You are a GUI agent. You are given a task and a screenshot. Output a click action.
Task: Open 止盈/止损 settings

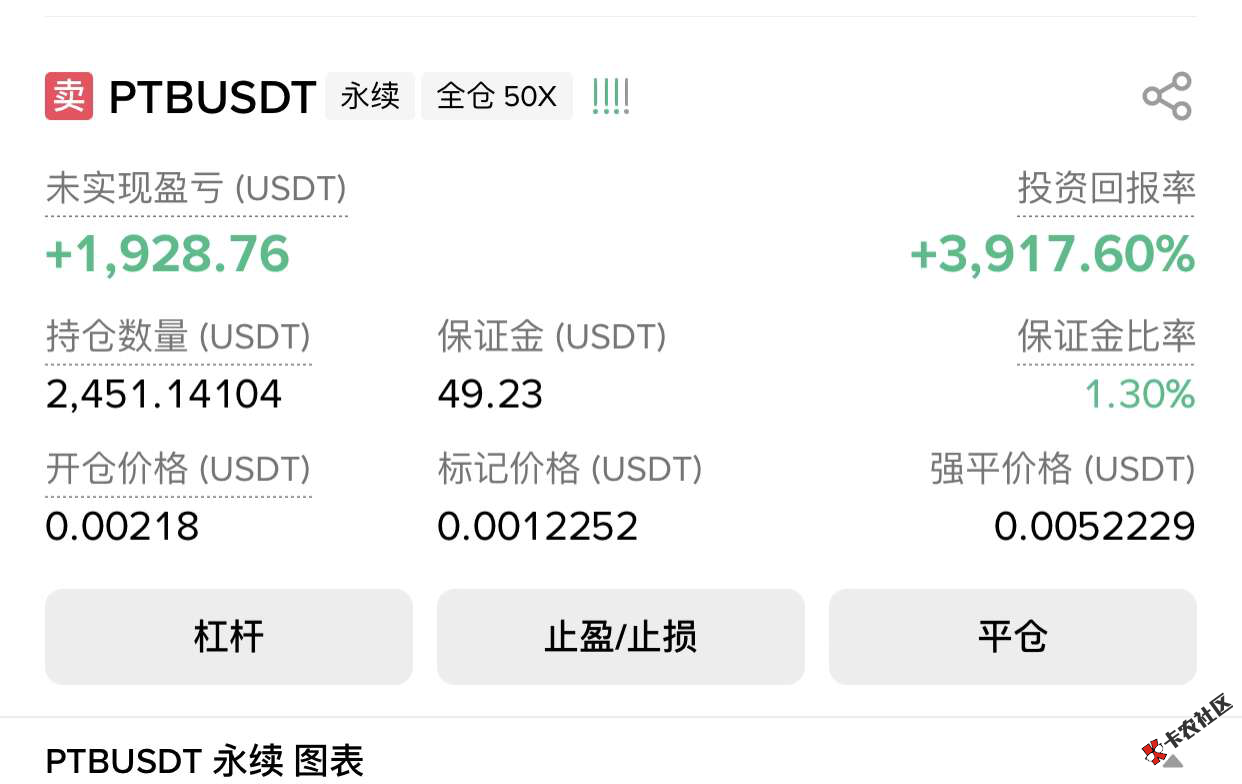click(x=620, y=637)
